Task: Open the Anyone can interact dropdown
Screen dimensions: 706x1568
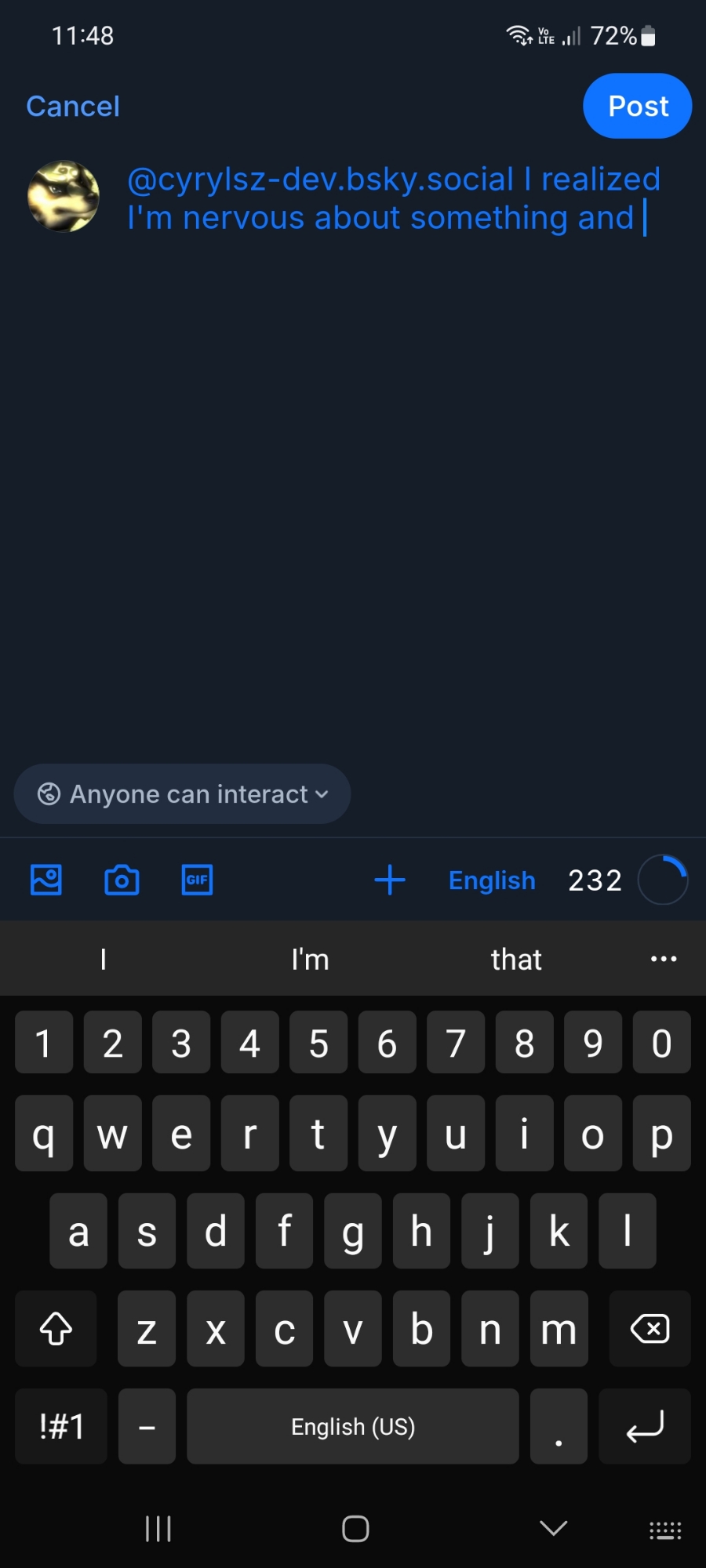Action: pyautogui.click(x=182, y=794)
